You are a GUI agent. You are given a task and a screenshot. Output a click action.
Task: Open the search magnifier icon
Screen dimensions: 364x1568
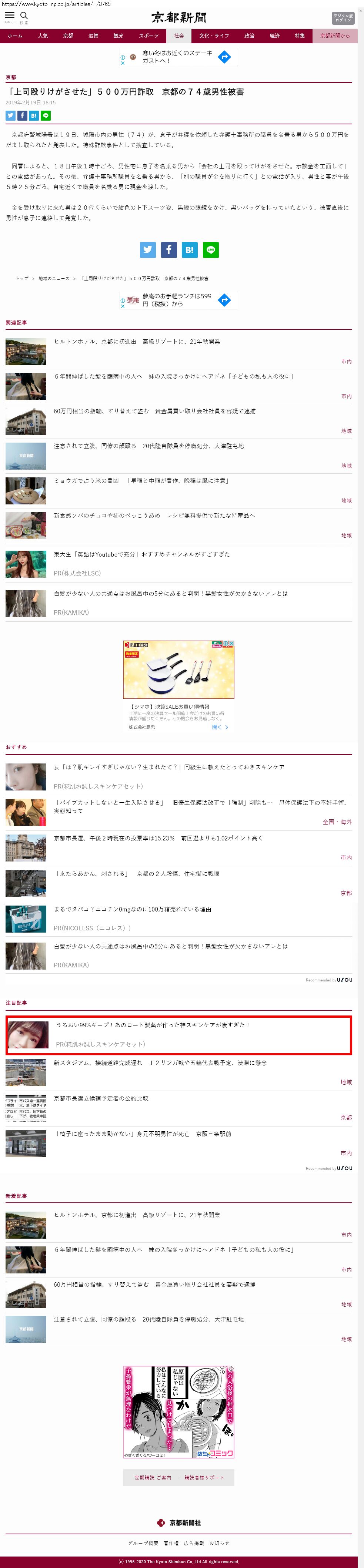(x=24, y=16)
